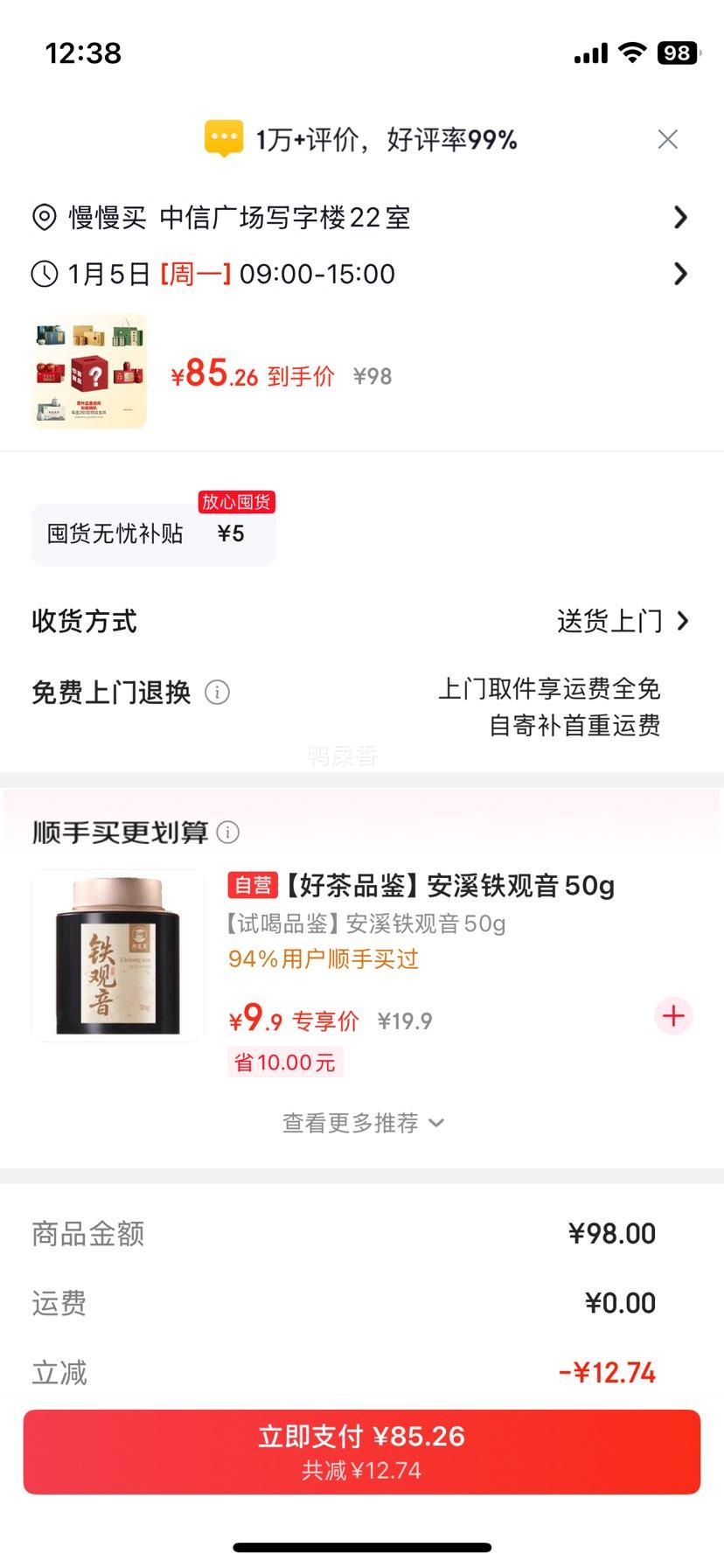Select the 免费上门退换 row
Screen dimensions: 724x1568
click(x=111, y=693)
